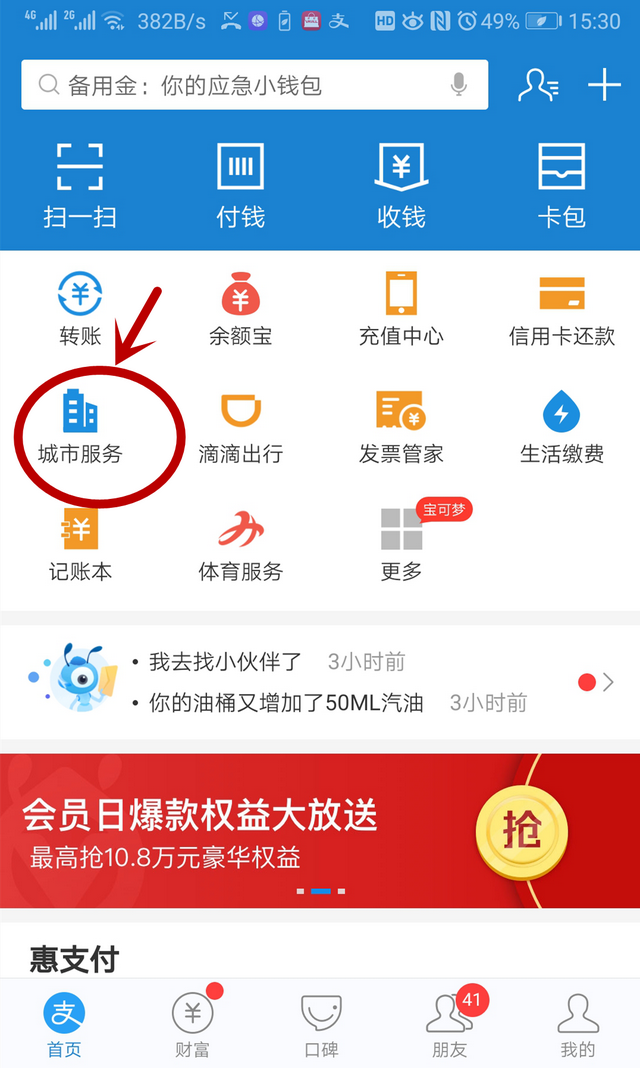Open 收钱 collect money
The height and width of the screenshot is (1068, 640).
click(x=401, y=185)
